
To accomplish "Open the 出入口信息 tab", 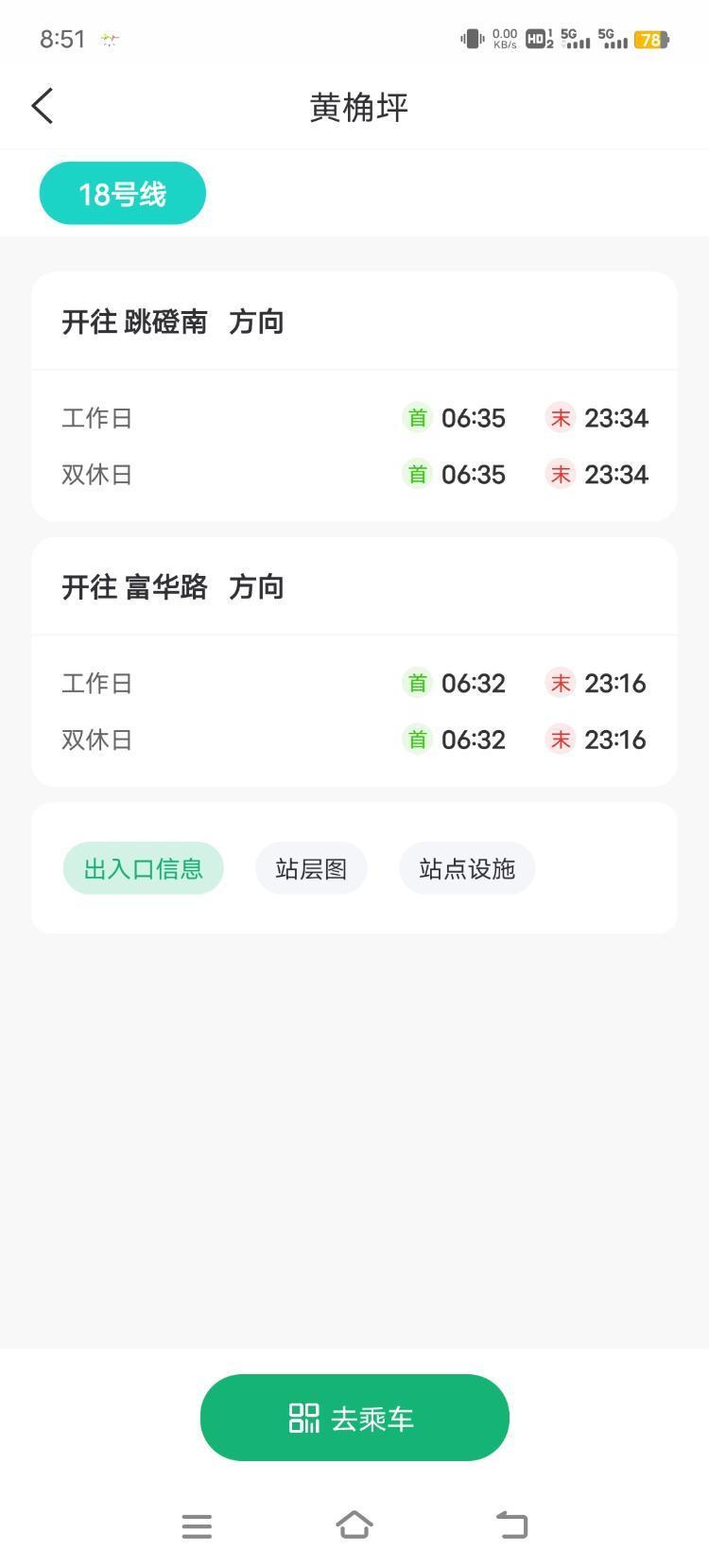I will [x=144, y=868].
